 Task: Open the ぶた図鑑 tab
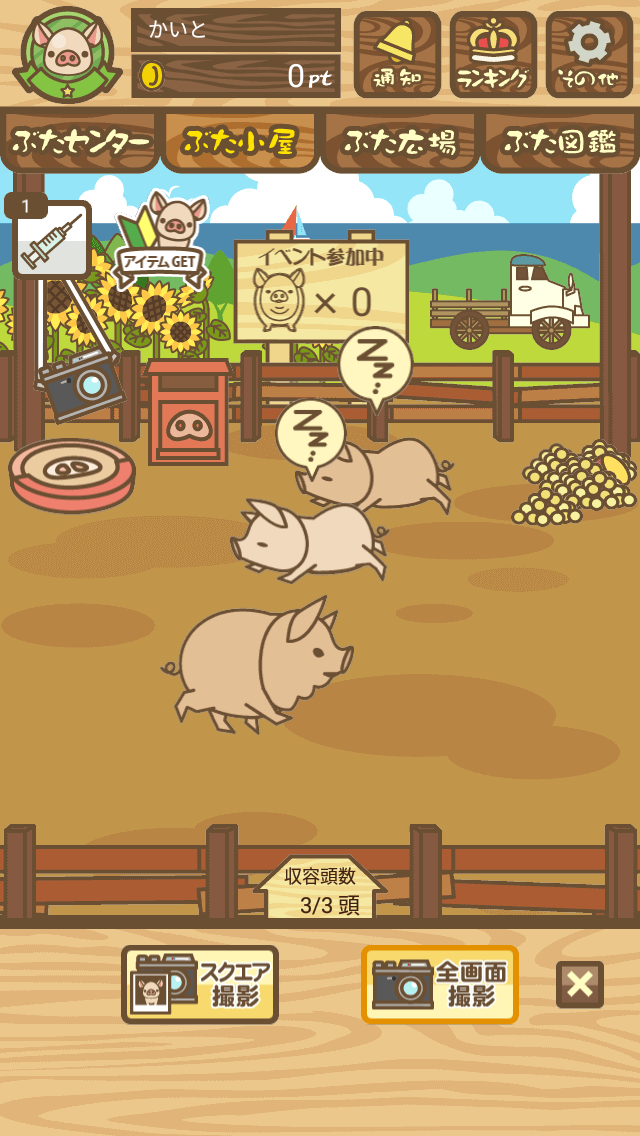560,142
